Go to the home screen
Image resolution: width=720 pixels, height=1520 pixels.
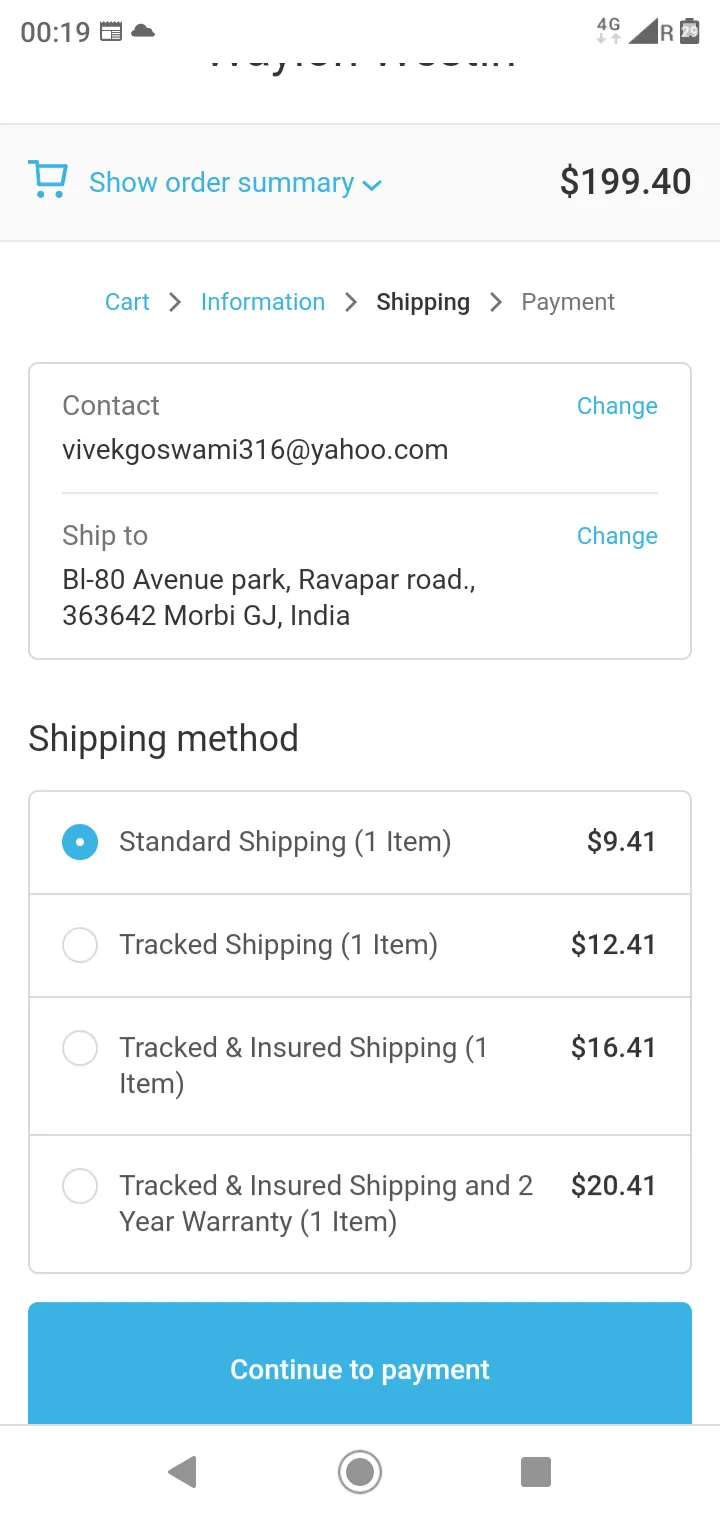[x=360, y=1472]
